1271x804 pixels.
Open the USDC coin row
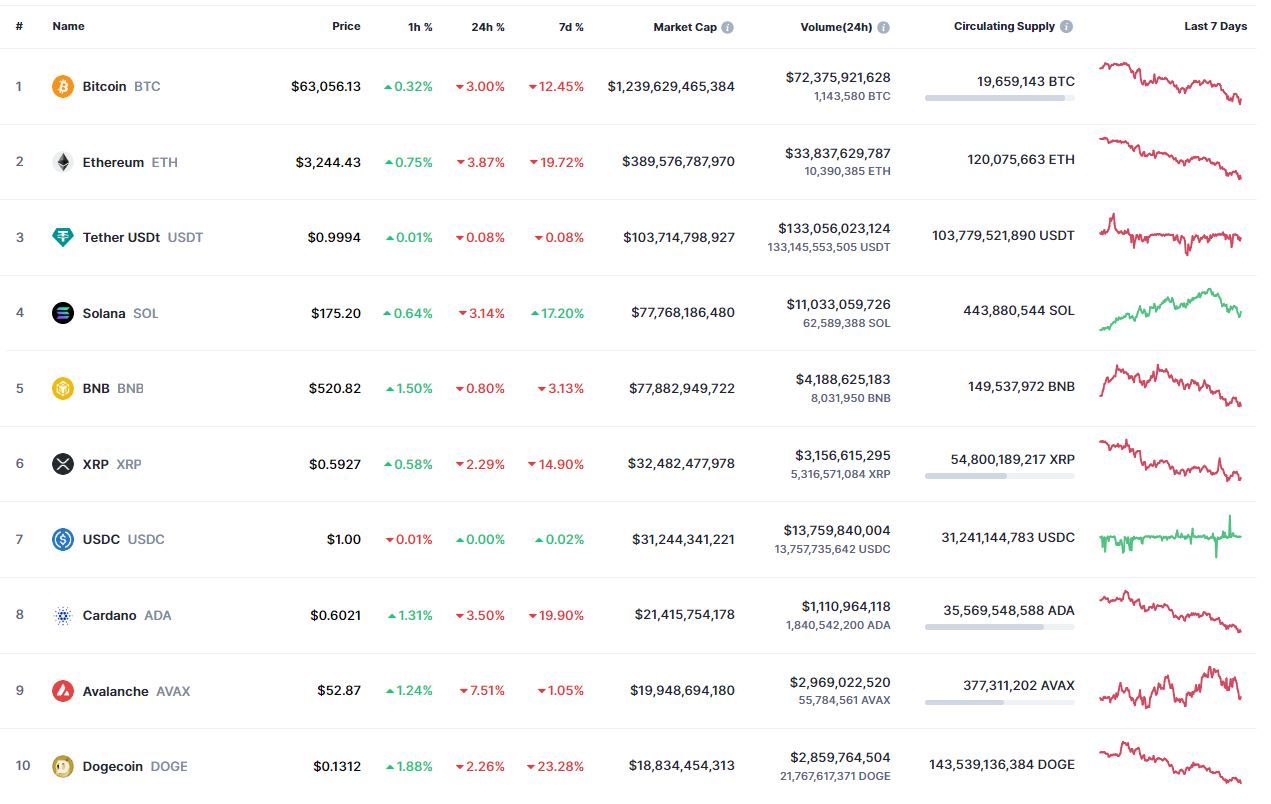tap(101, 539)
